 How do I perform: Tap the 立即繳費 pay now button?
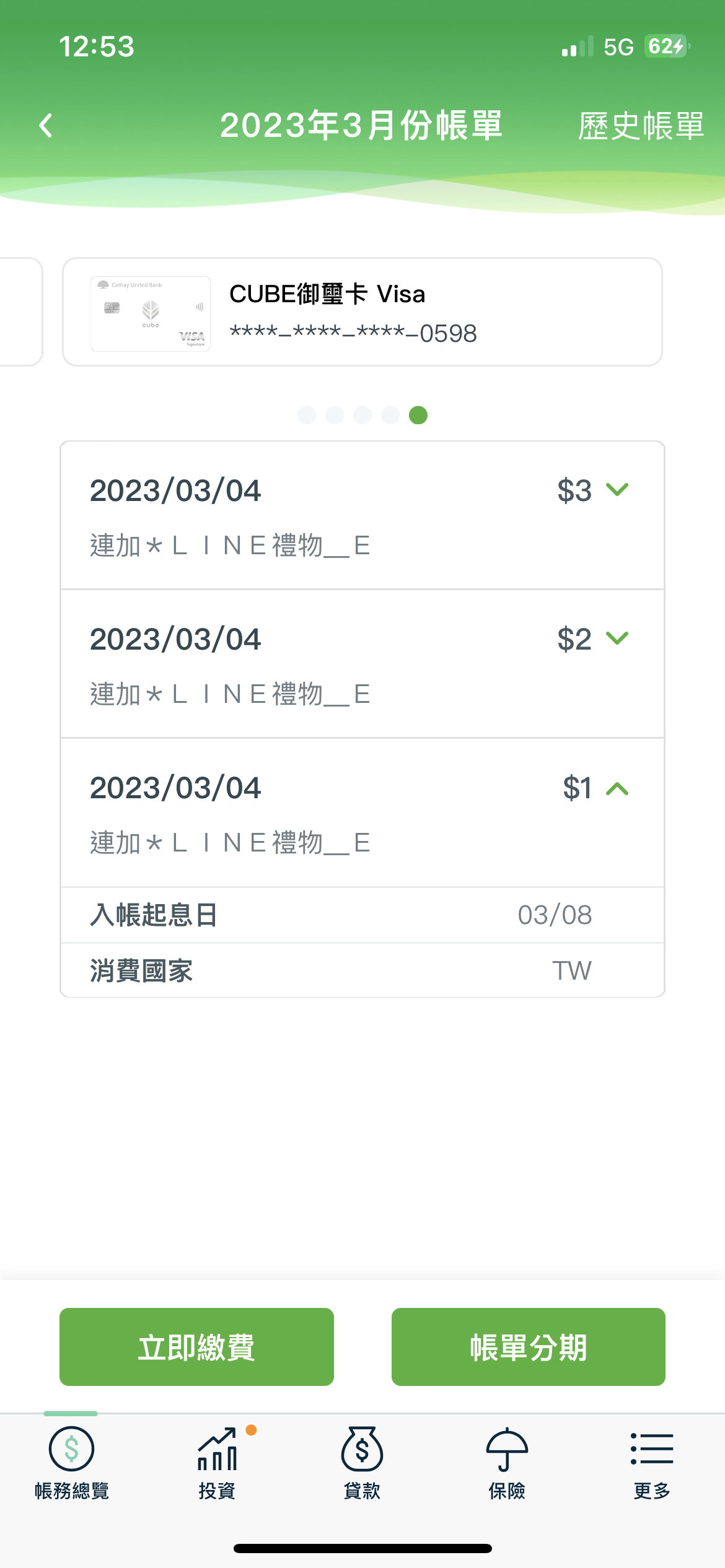coord(196,1347)
